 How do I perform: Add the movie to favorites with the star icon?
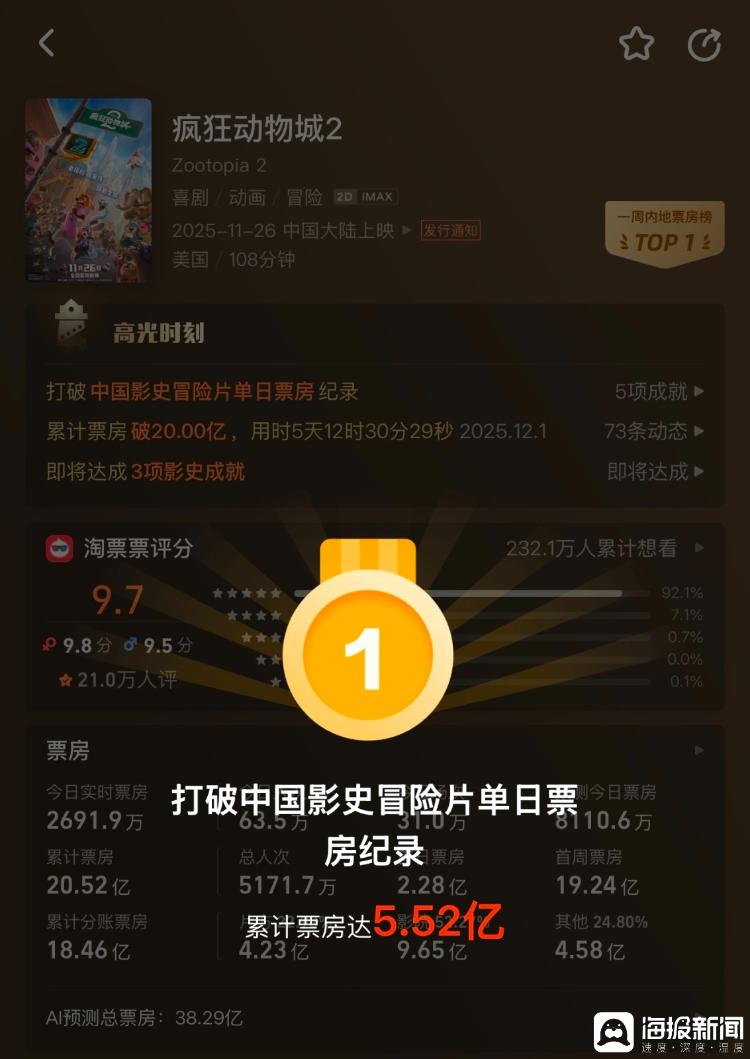(x=636, y=44)
